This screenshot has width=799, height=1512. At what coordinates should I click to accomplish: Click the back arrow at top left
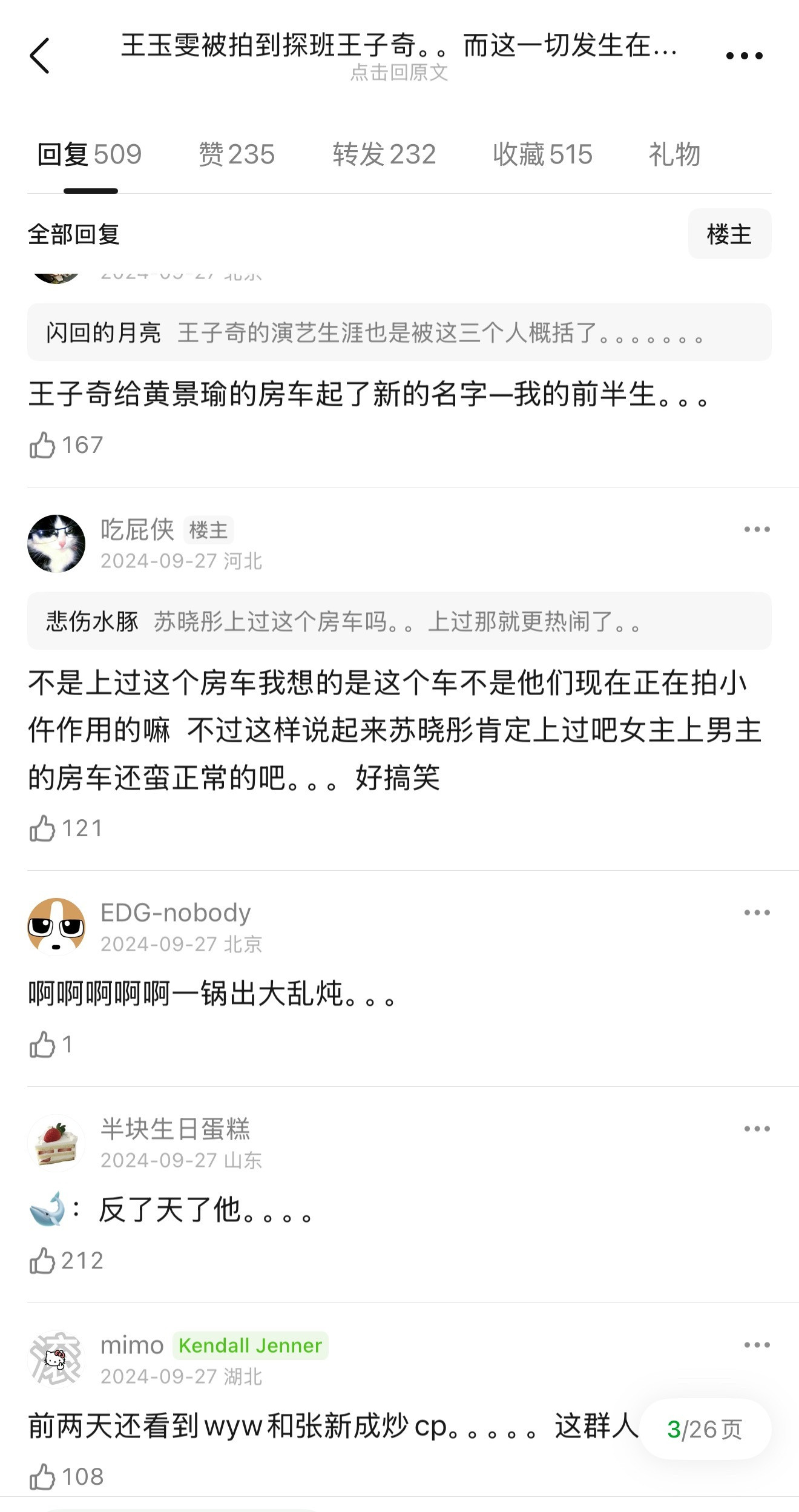coord(40,54)
